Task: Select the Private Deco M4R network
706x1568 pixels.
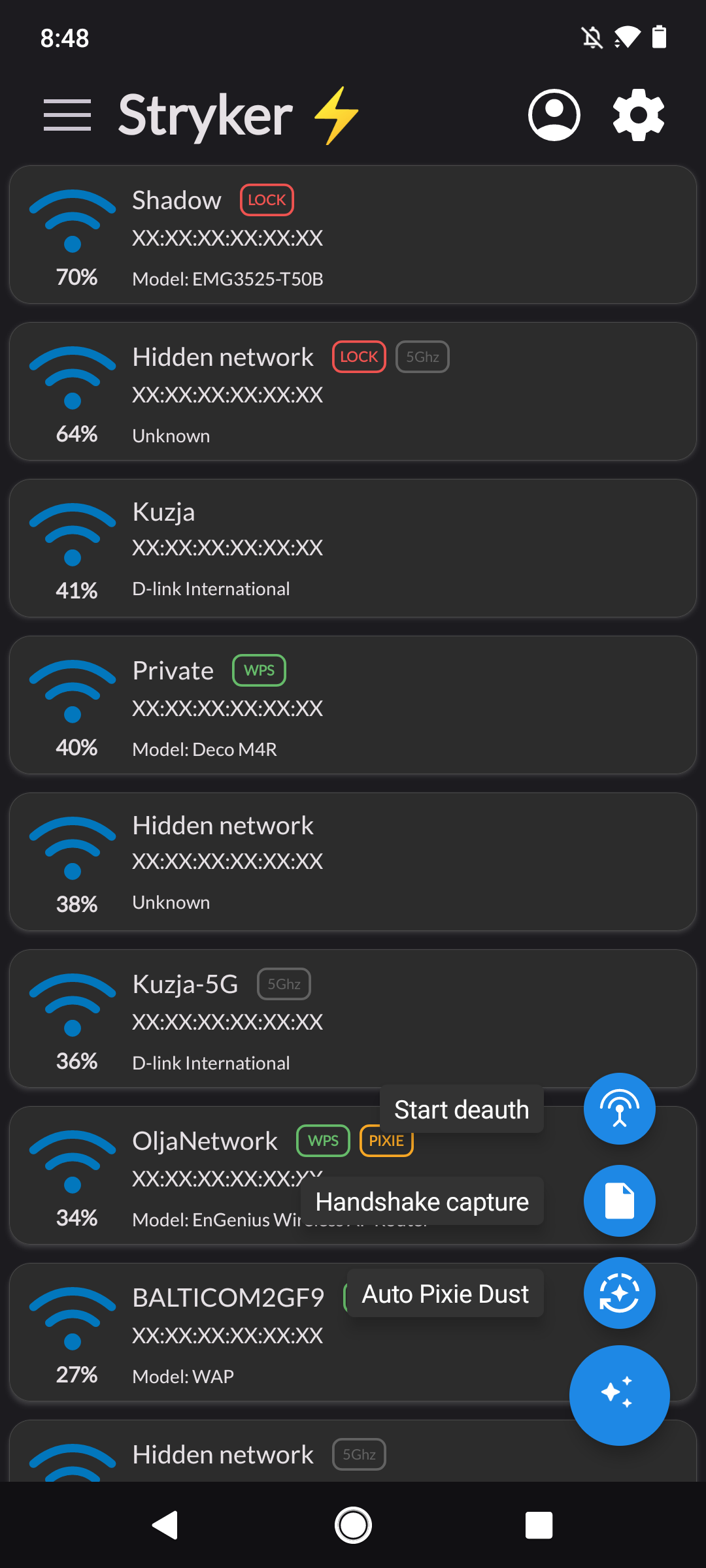Action: (x=353, y=706)
